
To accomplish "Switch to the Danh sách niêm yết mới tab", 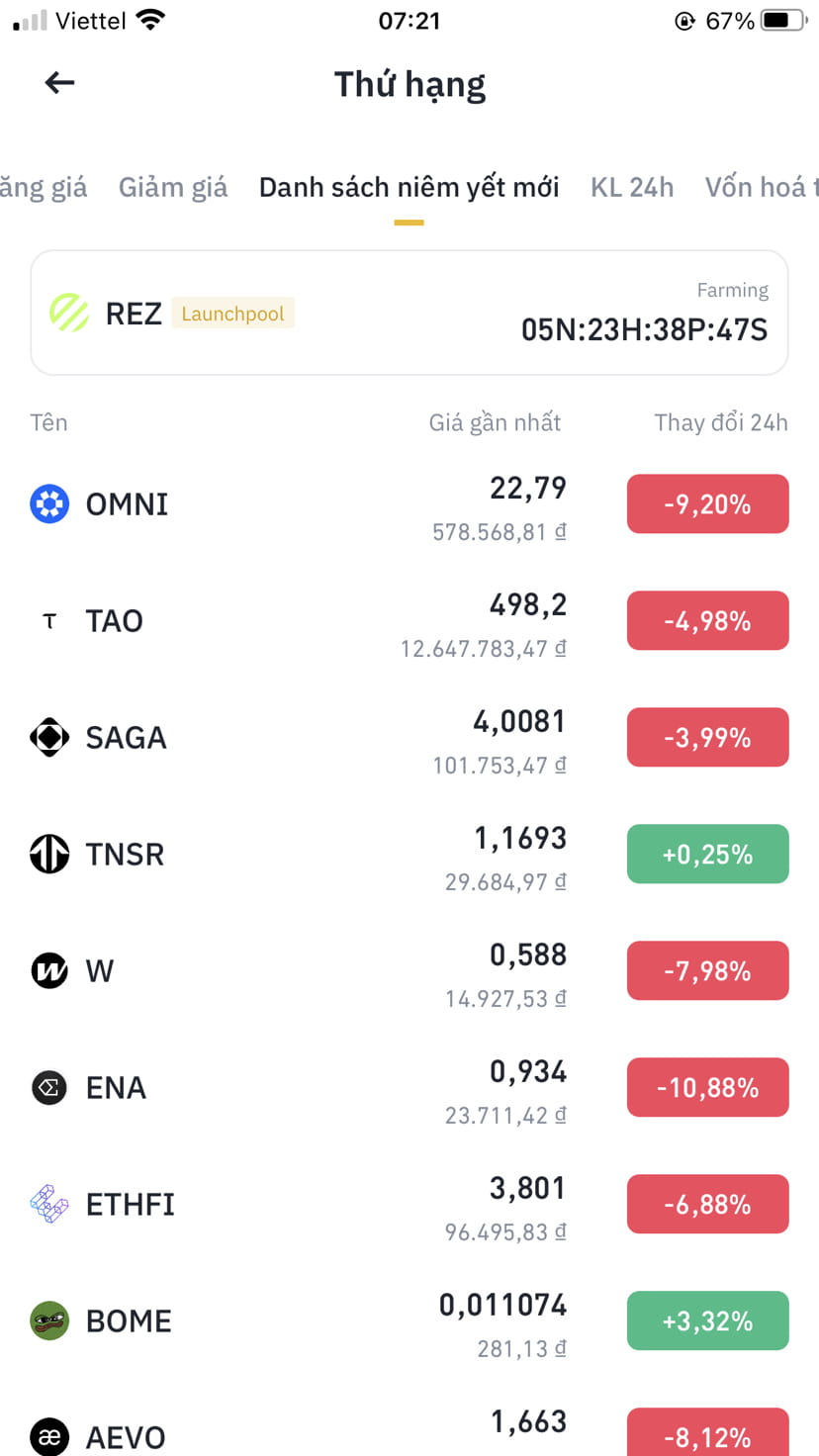I will pos(409,187).
